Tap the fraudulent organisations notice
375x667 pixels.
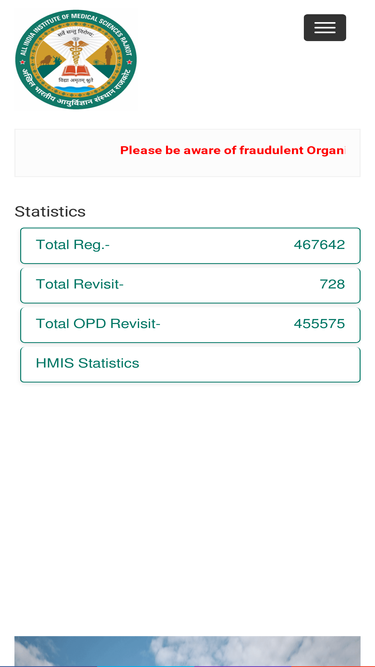pyautogui.click(x=232, y=151)
